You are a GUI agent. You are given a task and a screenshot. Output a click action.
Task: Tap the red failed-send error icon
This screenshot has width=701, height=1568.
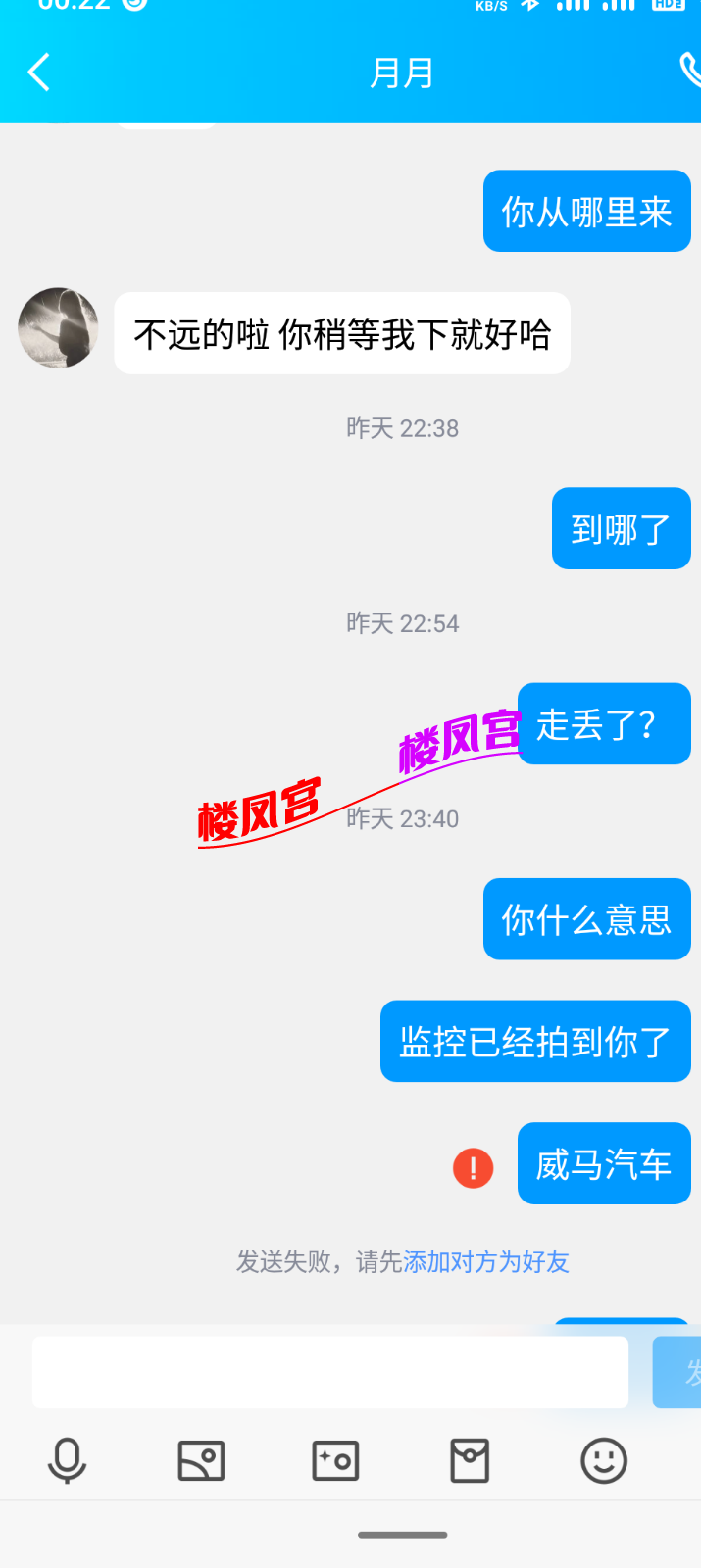pos(473,1167)
